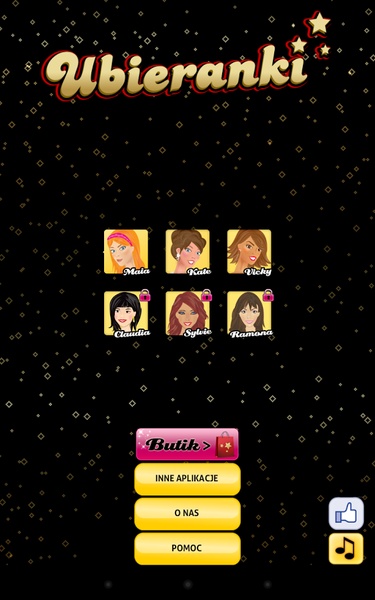Tap the locked Ramona character
Screen dimensions: 375x600
click(x=249, y=313)
